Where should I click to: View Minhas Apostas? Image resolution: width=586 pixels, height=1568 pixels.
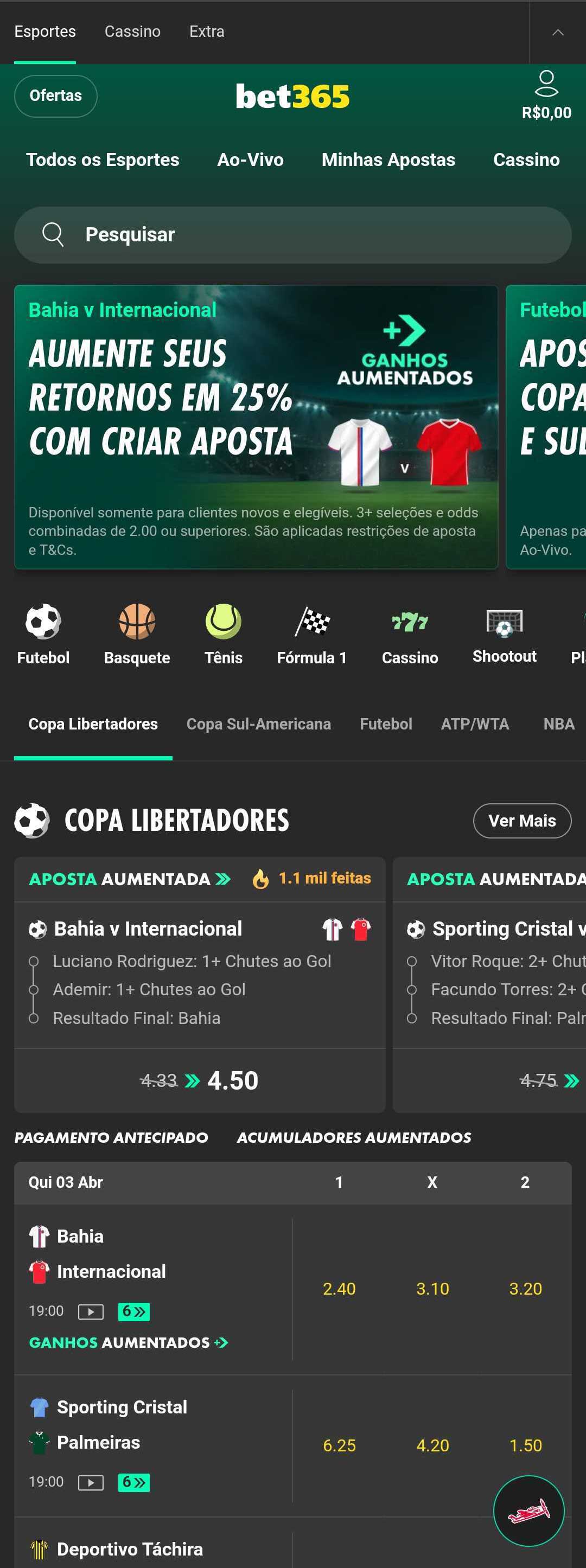click(388, 159)
